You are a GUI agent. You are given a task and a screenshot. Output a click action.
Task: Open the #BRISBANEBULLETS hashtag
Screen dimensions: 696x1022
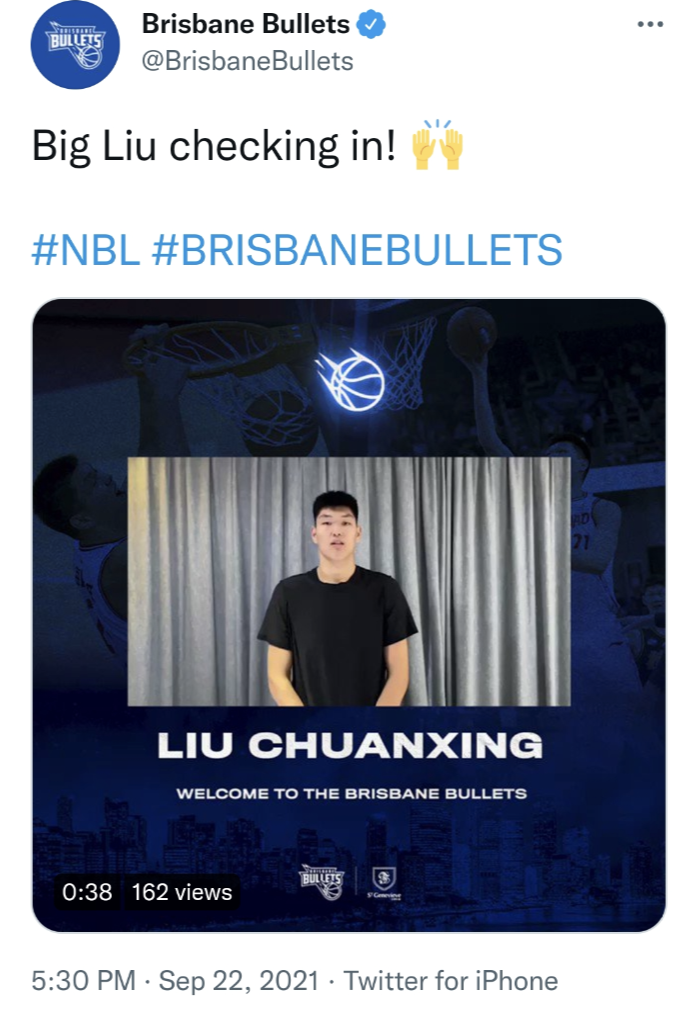[x=357, y=249]
